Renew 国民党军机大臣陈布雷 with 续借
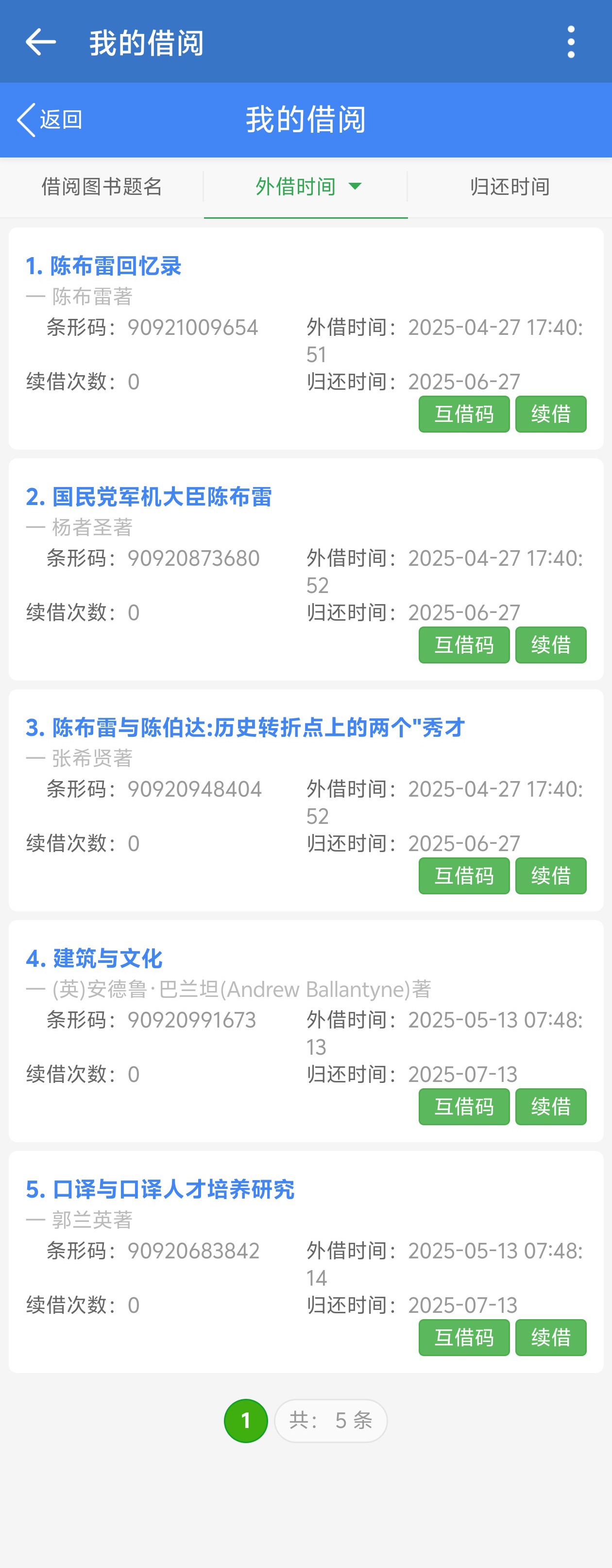The image size is (612, 1568). (550, 645)
